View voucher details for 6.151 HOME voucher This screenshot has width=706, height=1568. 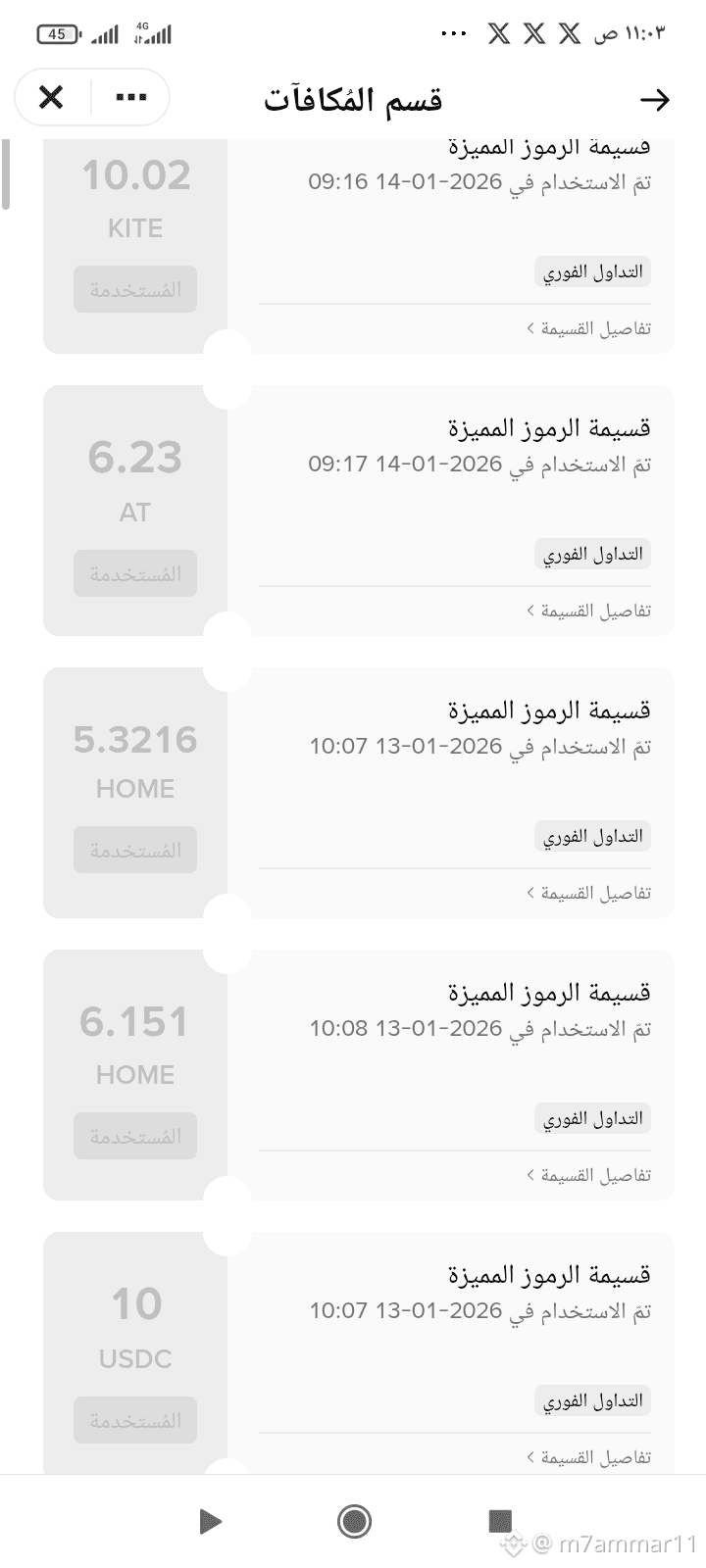click(x=588, y=1175)
